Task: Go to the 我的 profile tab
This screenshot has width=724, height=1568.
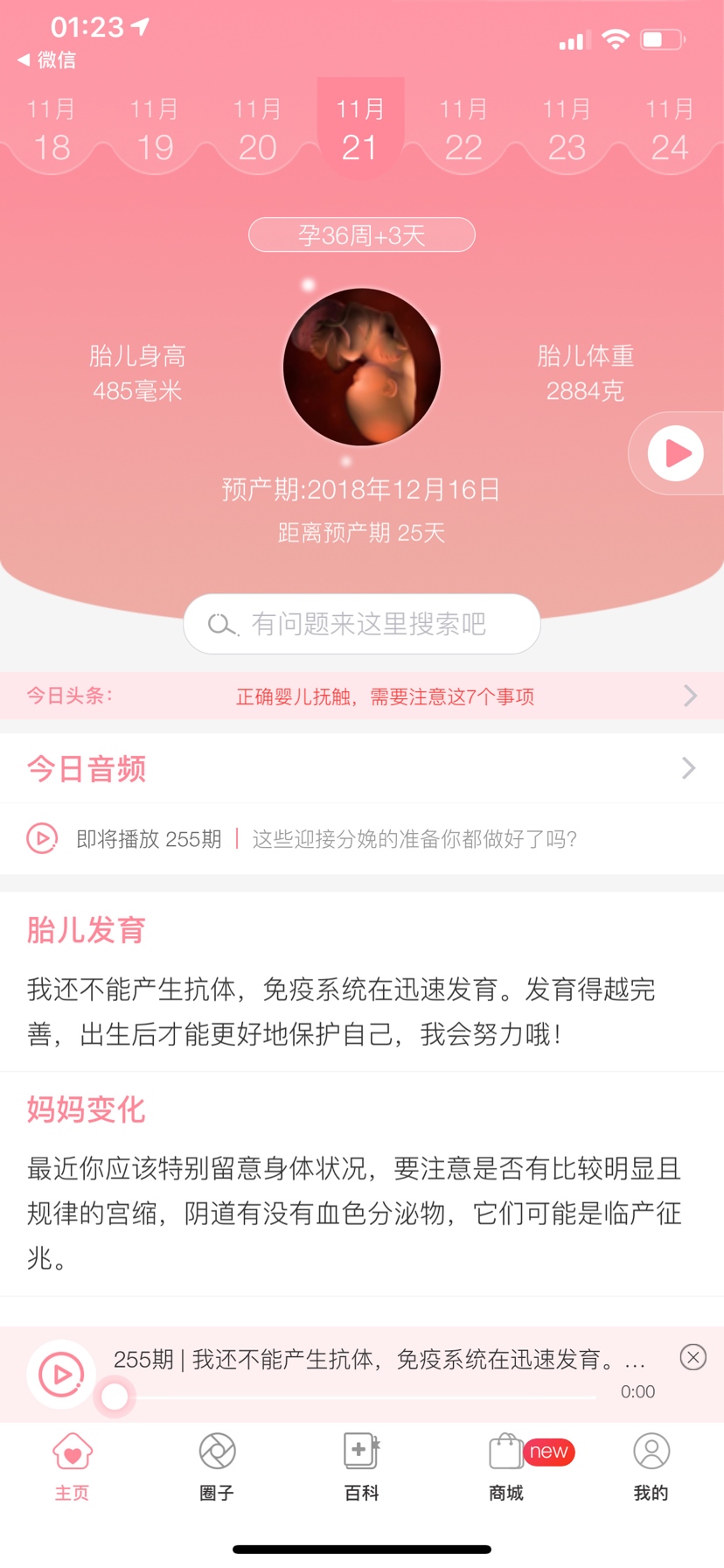Action: pos(651,1466)
